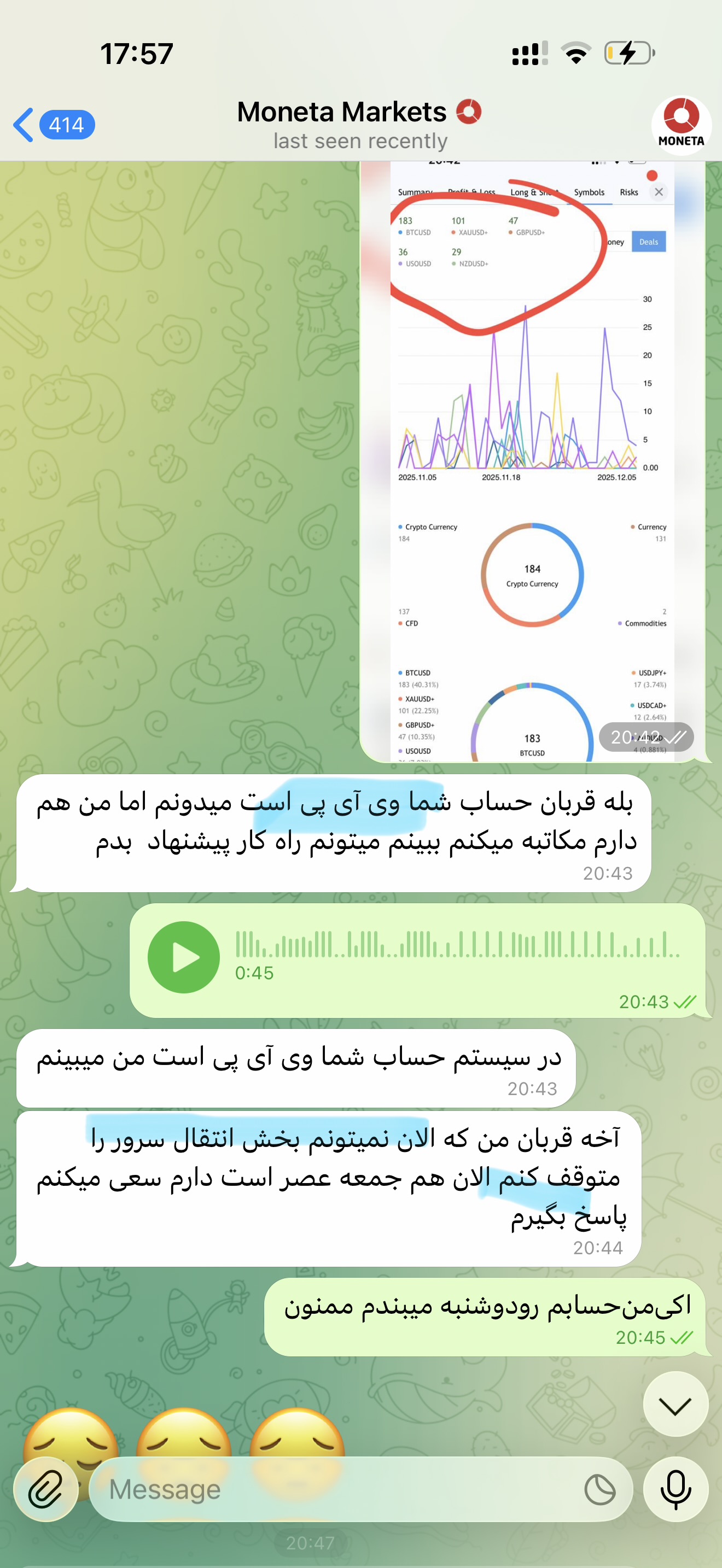Open Moneta Markets chat info header

coord(359,125)
